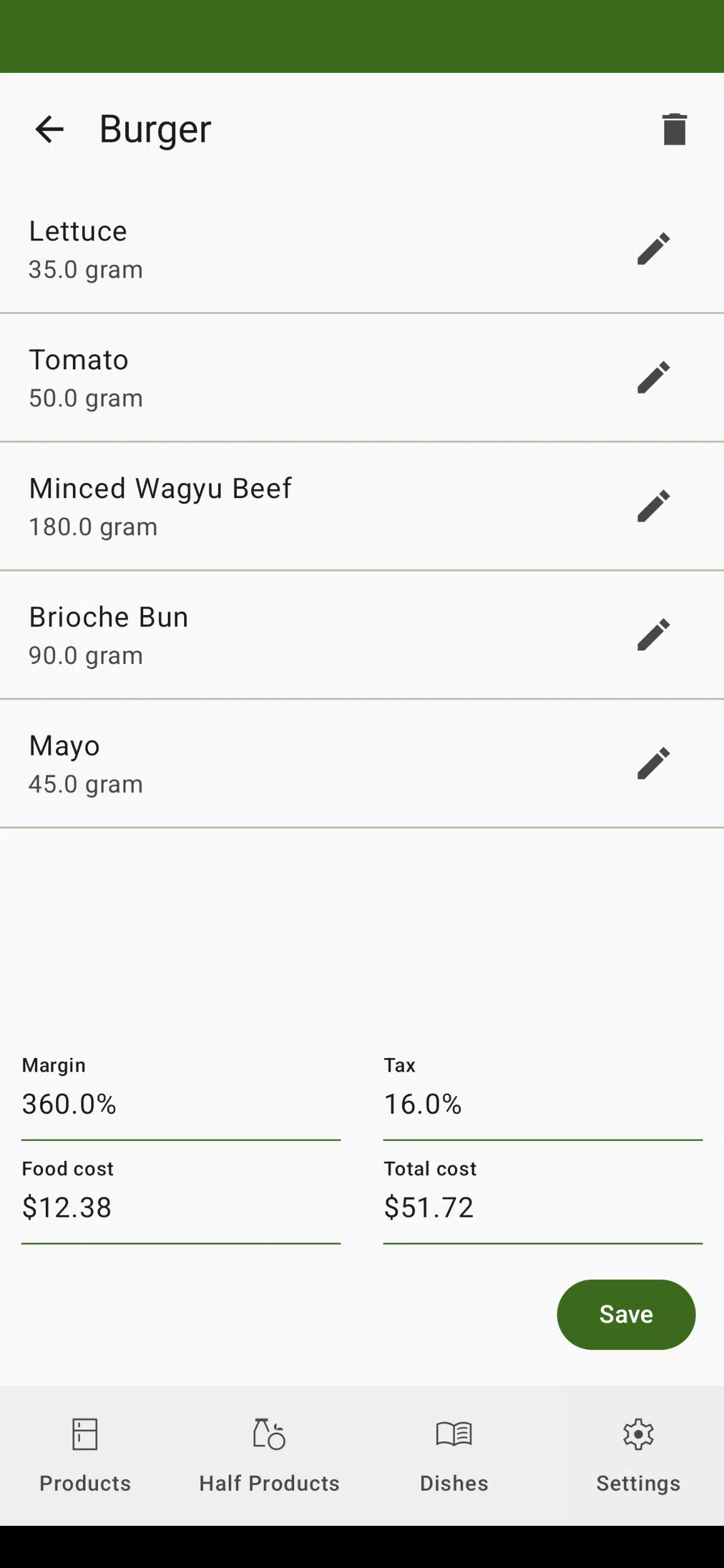This screenshot has height=1568, width=724.
Task: Delete the Burger dish with trash icon
Action: coord(674,129)
